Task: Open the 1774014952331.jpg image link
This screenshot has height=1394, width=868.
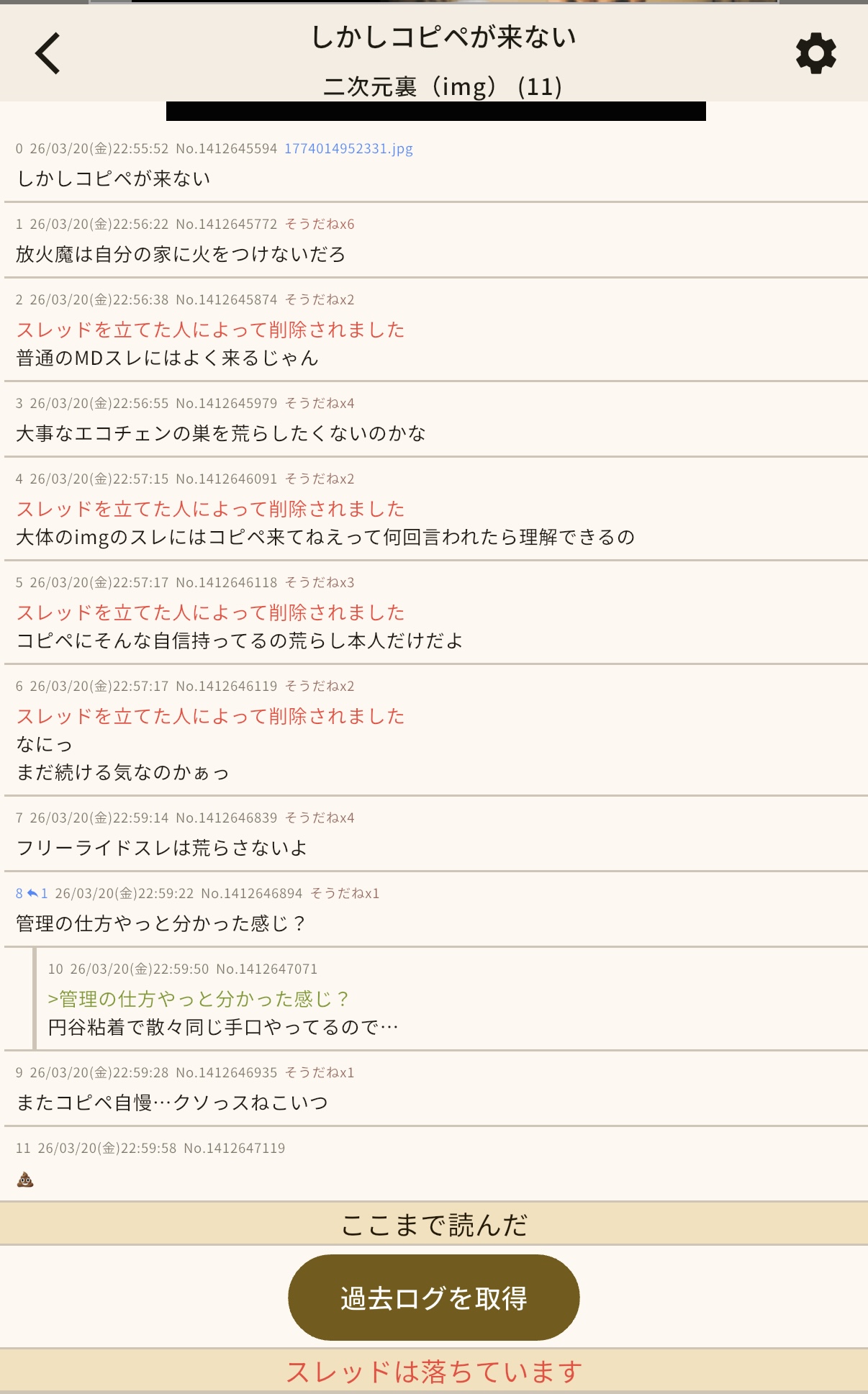Action: (x=348, y=149)
